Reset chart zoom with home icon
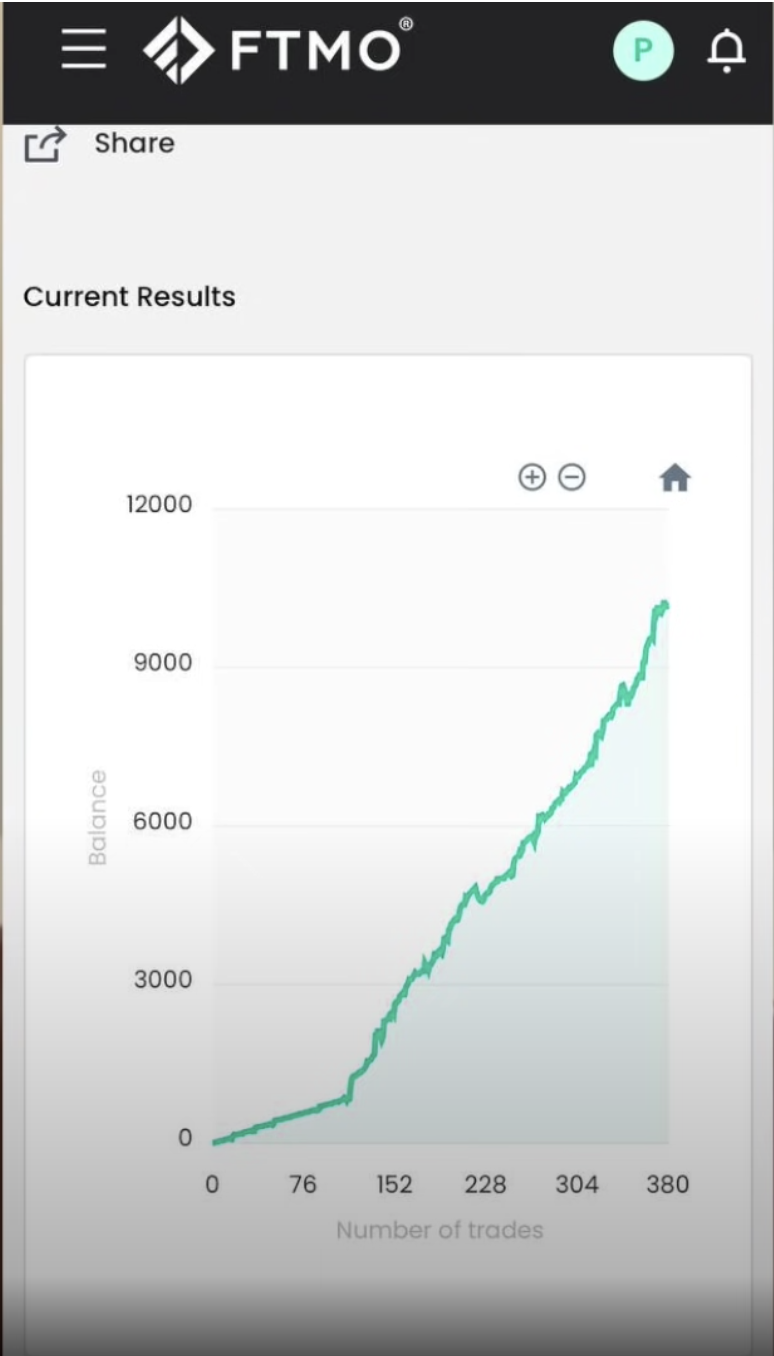774x1356 pixels. point(675,479)
